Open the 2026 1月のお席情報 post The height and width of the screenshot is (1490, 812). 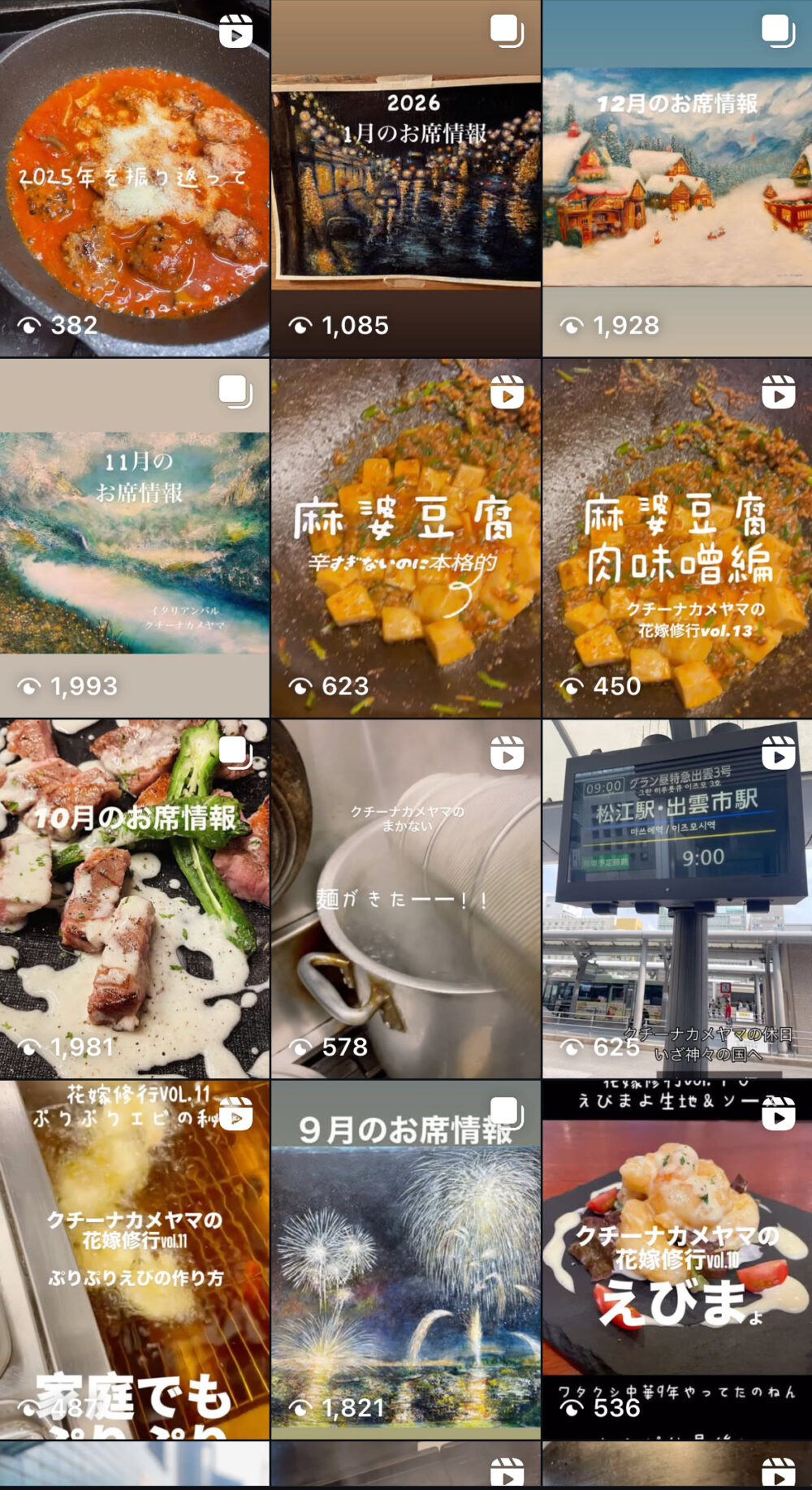point(406,179)
